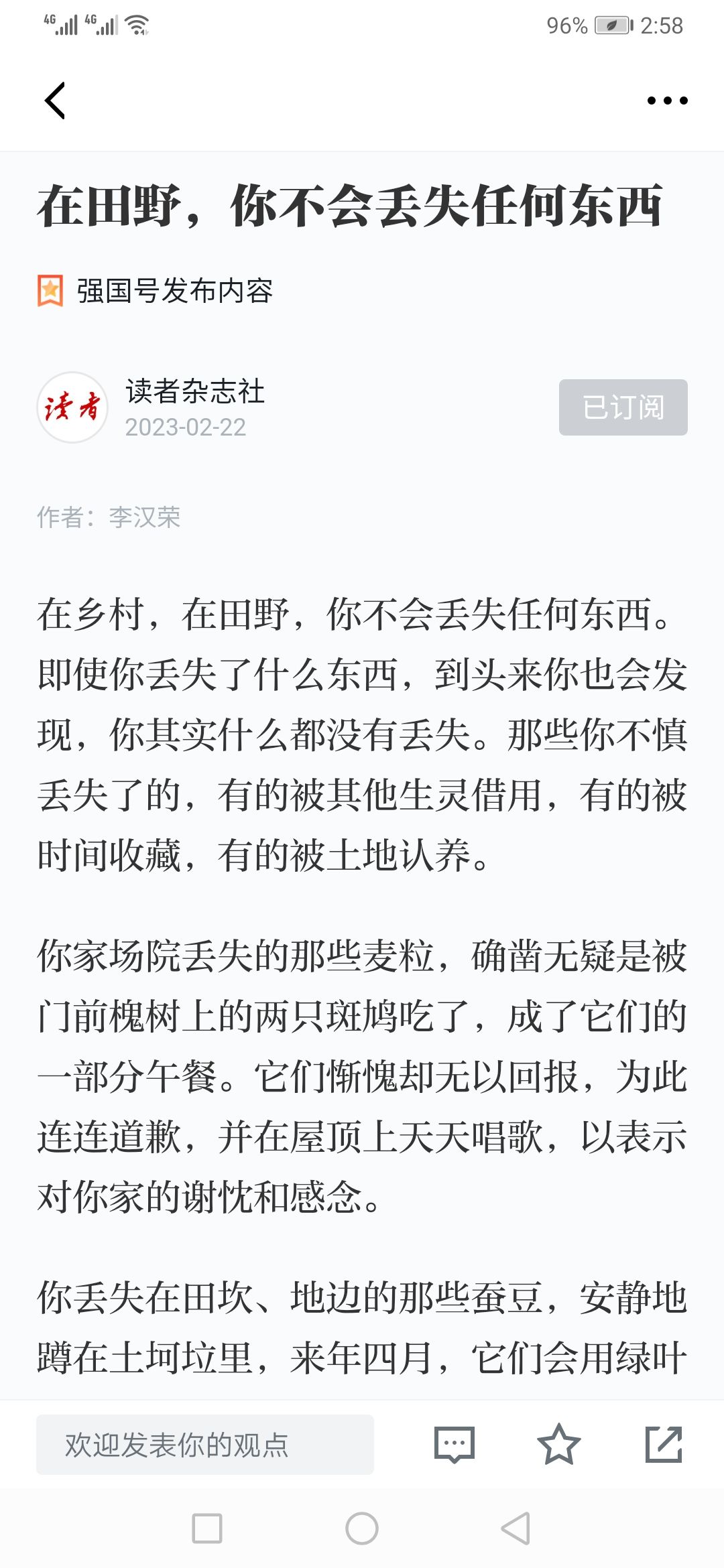Go back using the top-left arrow
The width and height of the screenshot is (724, 1568).
55,101
